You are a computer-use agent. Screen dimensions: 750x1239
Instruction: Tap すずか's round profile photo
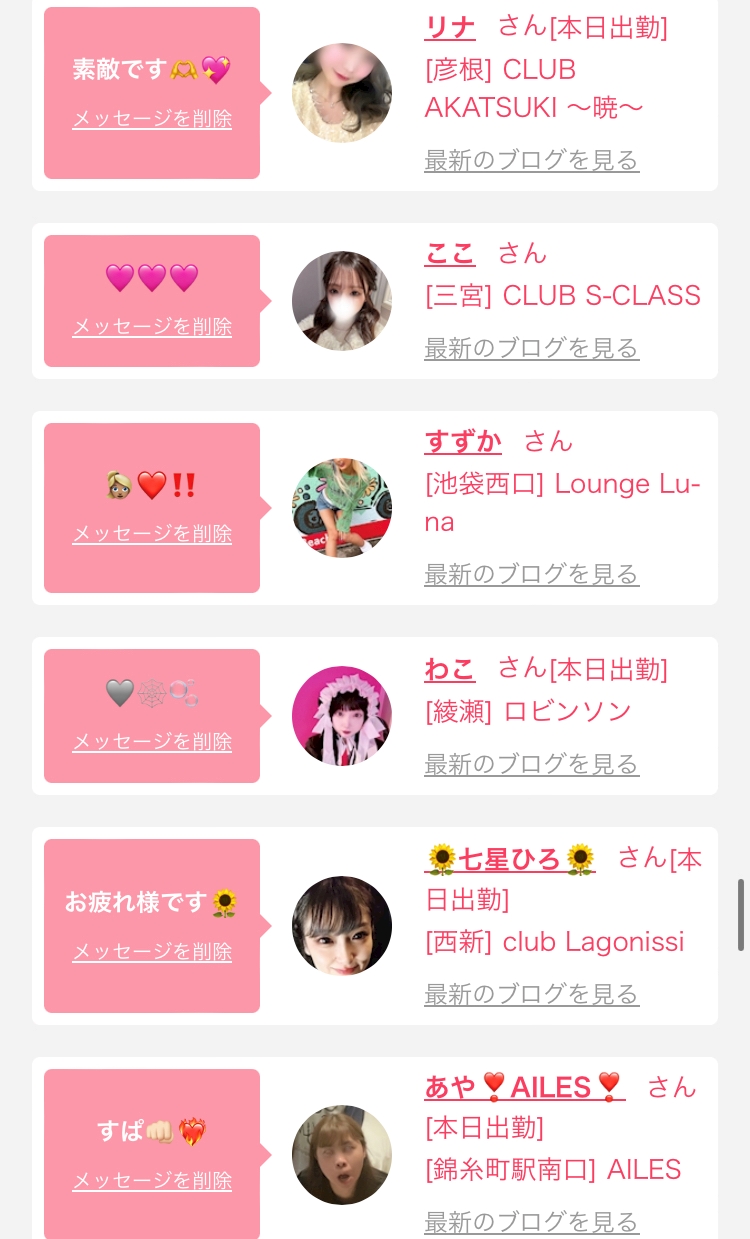[x=342, y=508]
